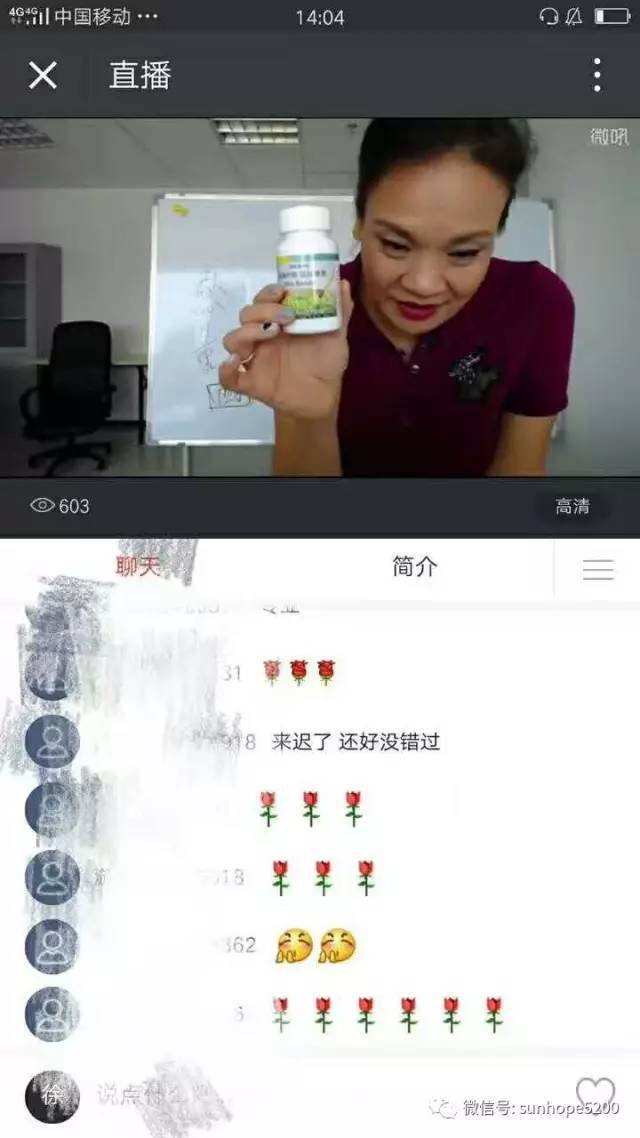Screen dimensions: 640x1138
Task: Open the list menu beside 简介
Action: click(598, 569)
